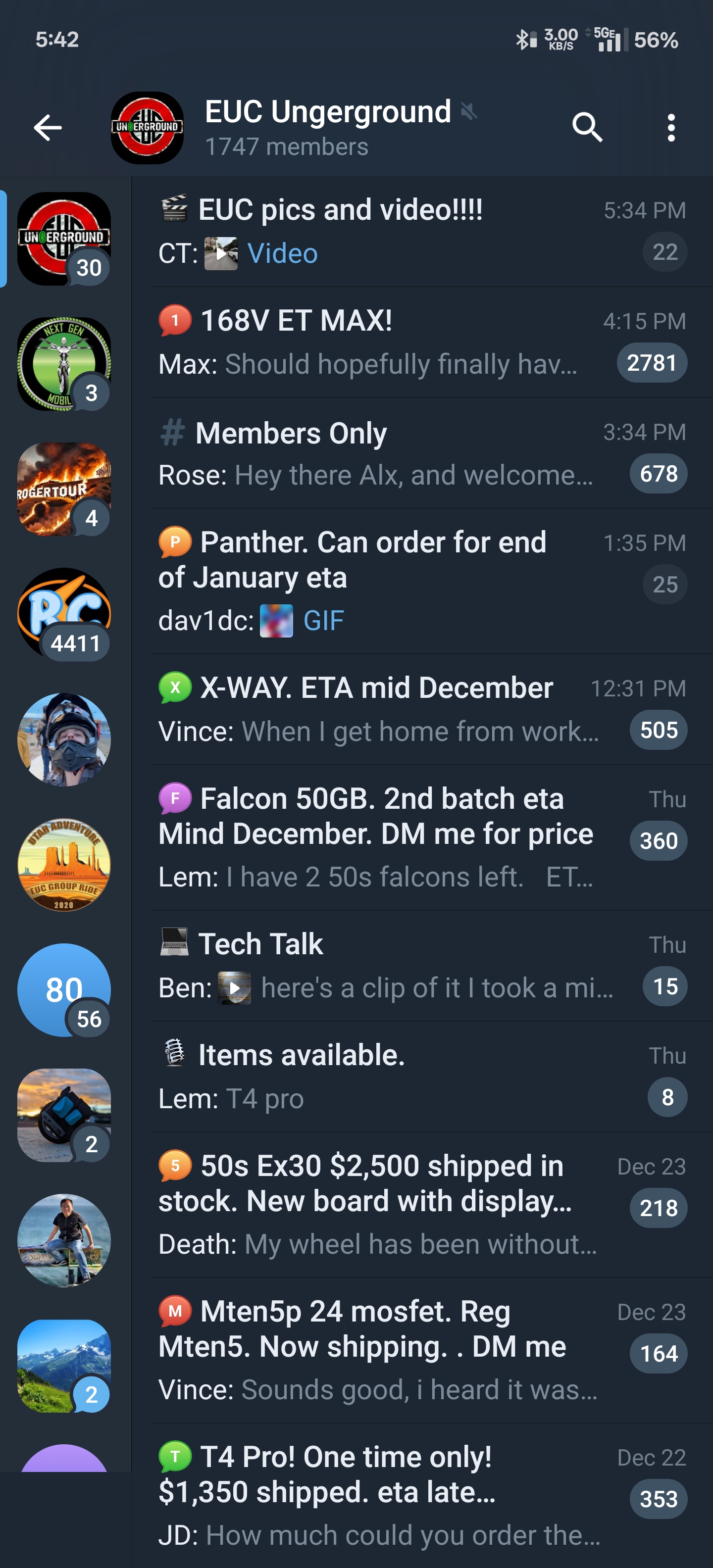This screenshot has width=713, height=1568.
Task: Switch to the Next Gen chat avatar
Action: [63, 364]
